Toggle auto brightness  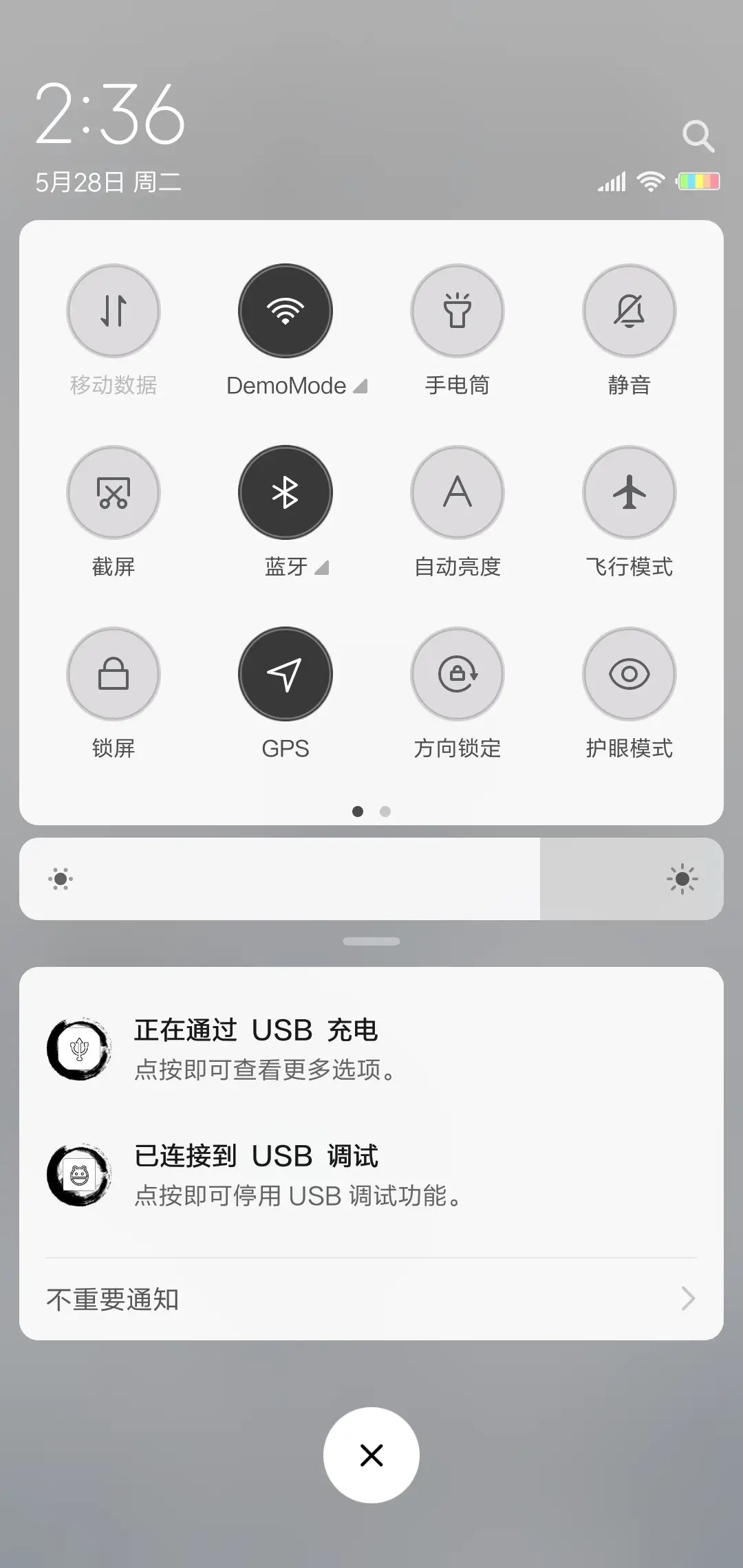[457, 492]
